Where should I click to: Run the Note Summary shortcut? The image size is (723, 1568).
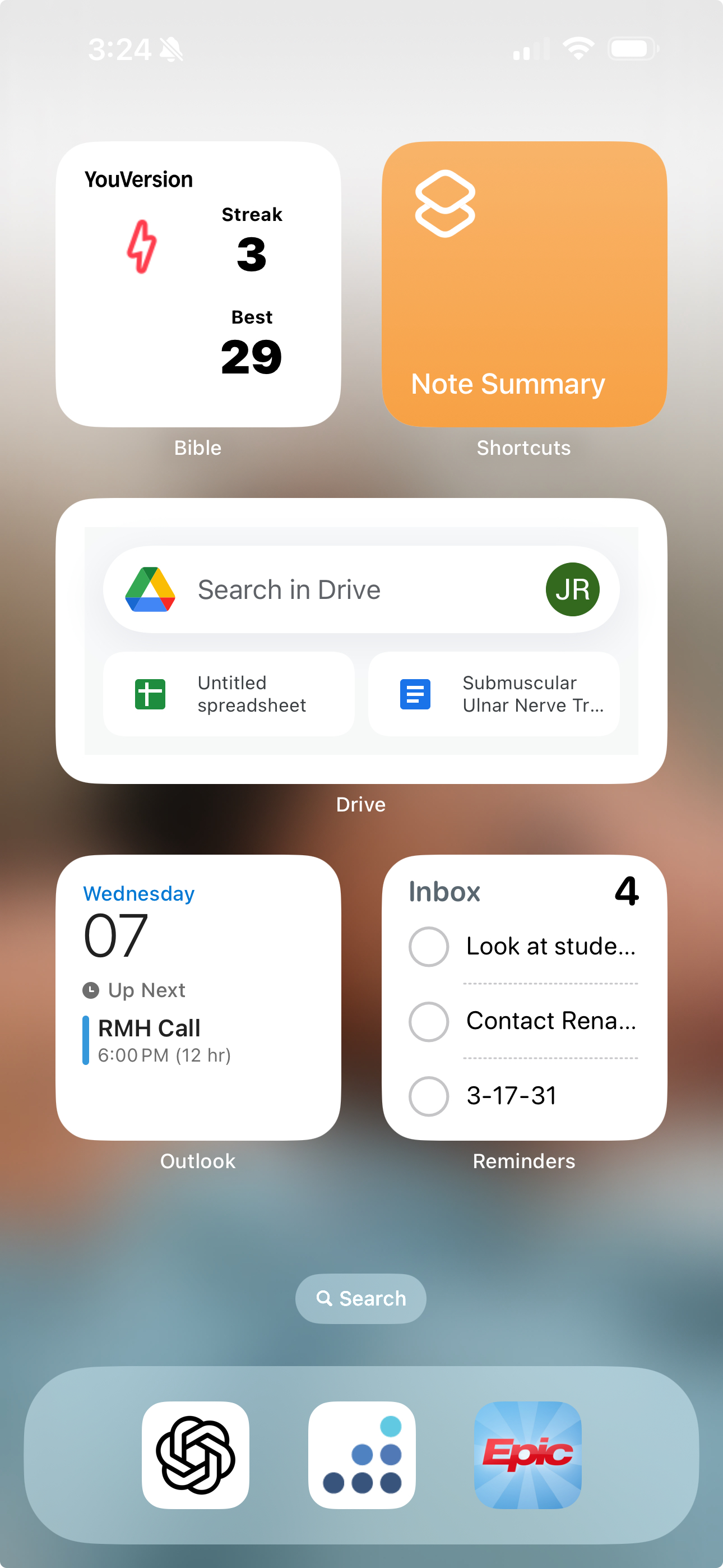click(x=524, y=284)
